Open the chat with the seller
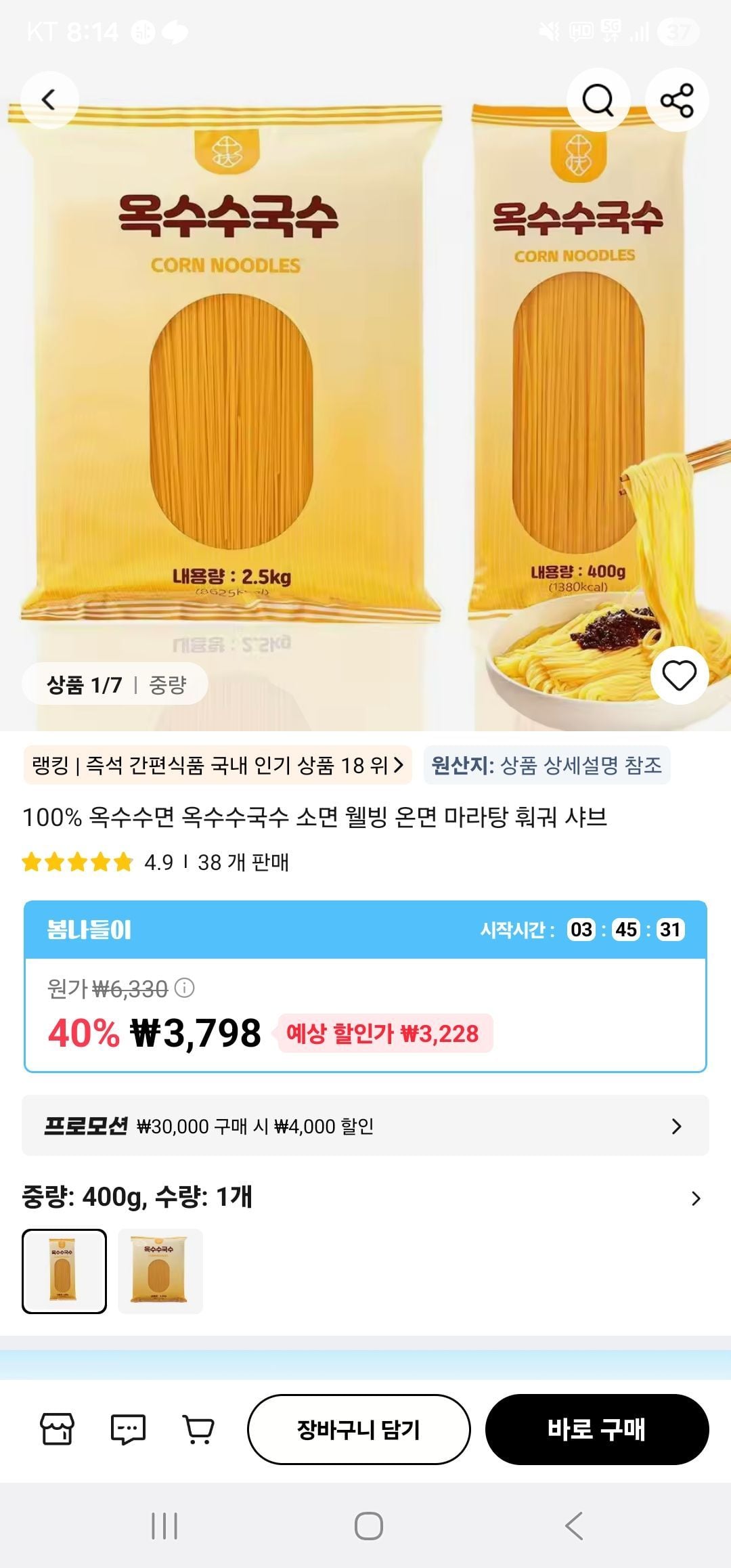This screenshot has height=1568, width=731. [x=128, y=1429]
